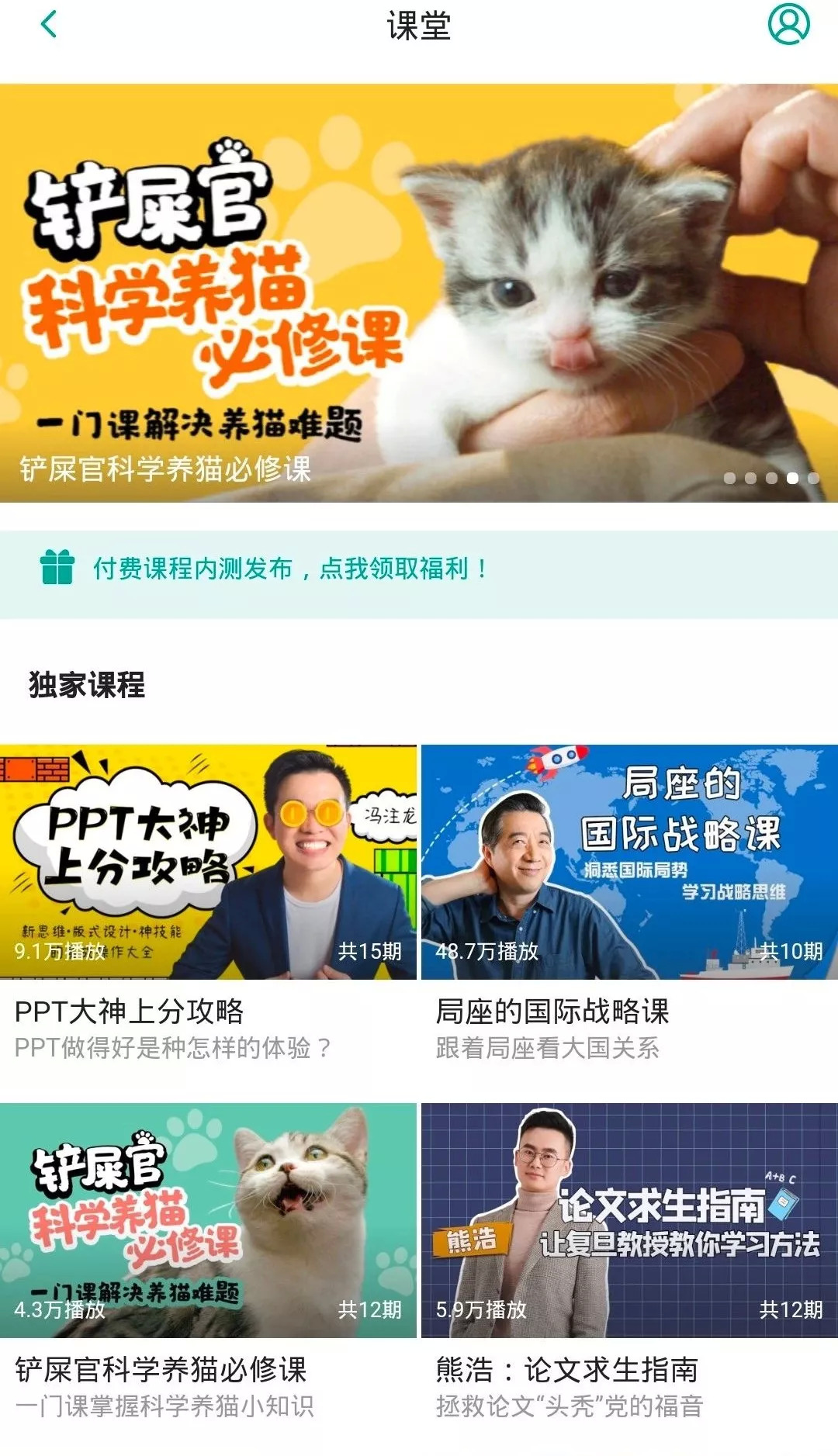Go back from the 课堂 page
The height and width of the screenshot is (1456, 838).
click(x=49, y=25)
